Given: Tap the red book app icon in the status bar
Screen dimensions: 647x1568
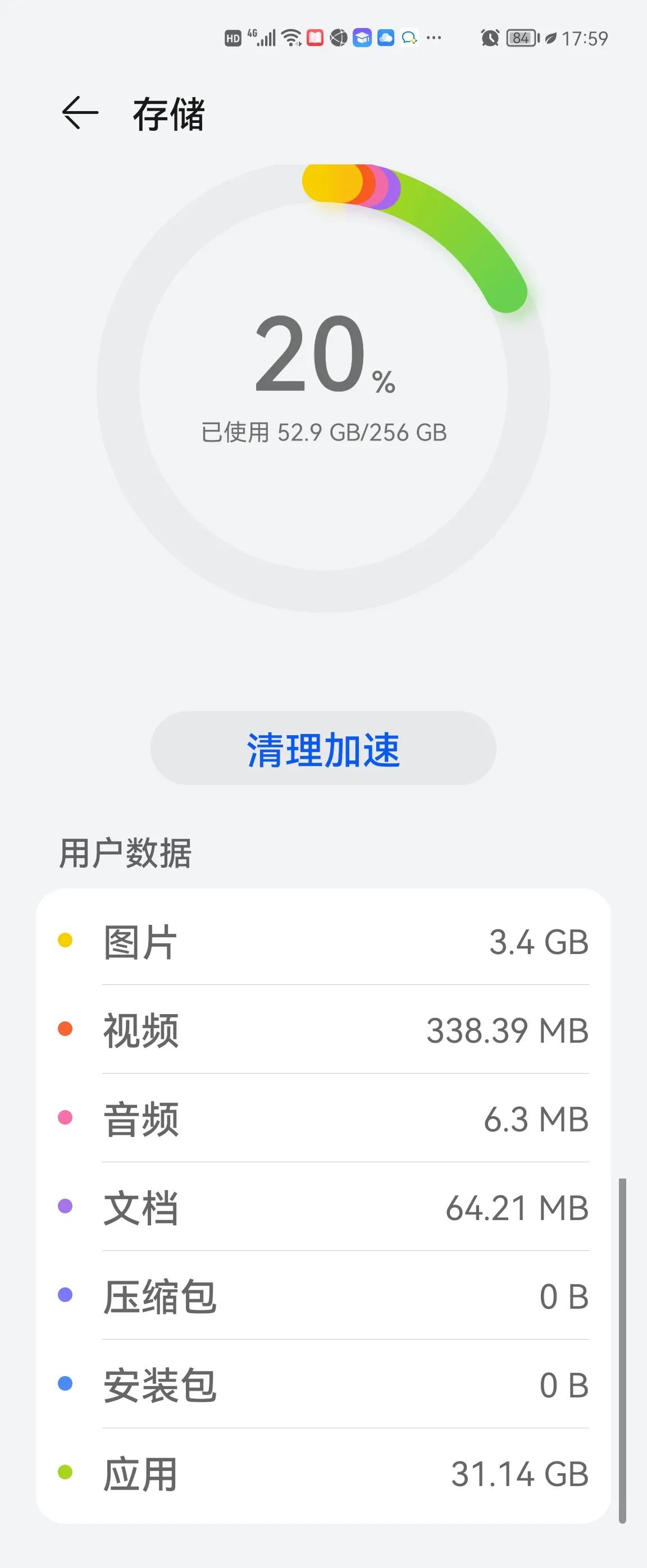Looking at the screenshot, I should 315,38.
